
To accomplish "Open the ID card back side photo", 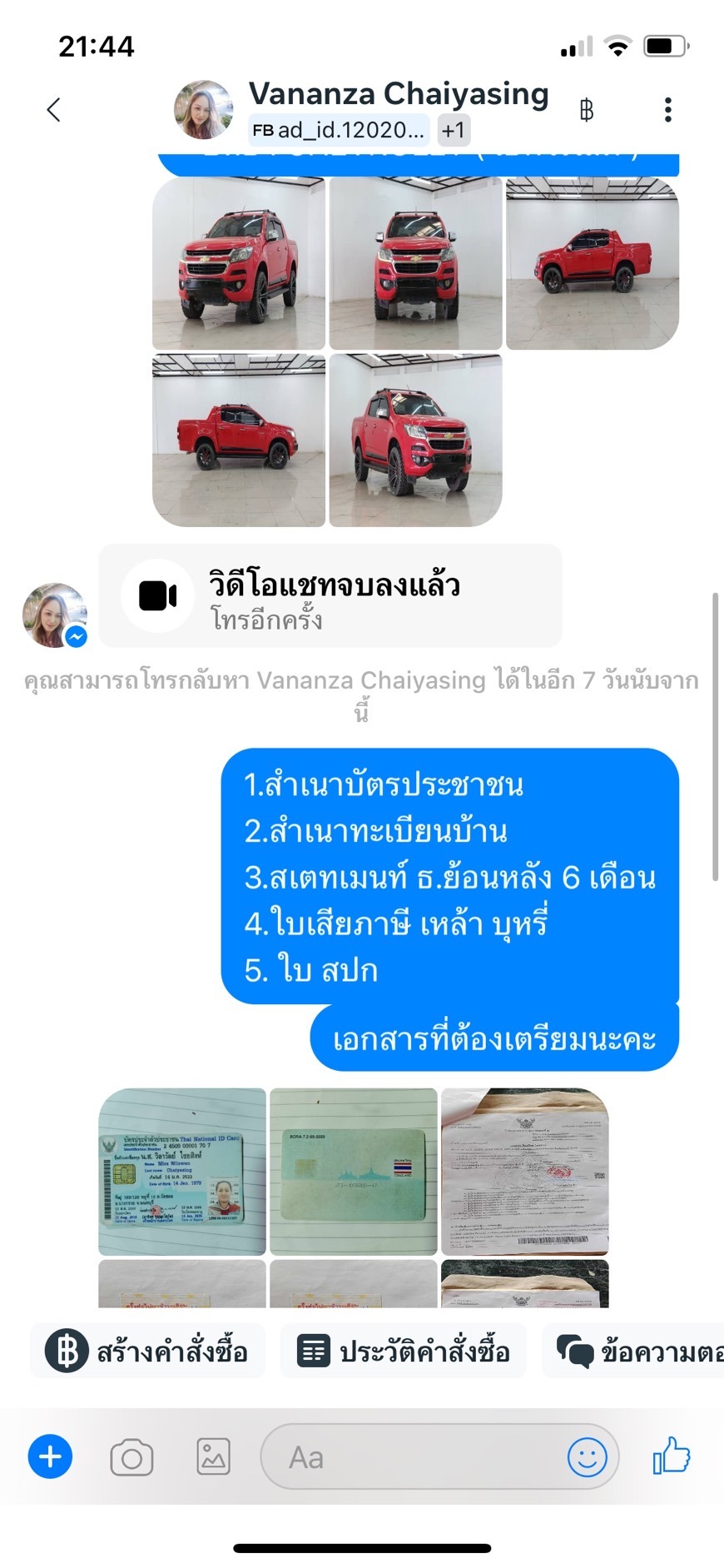I will tap(354, 1172).
